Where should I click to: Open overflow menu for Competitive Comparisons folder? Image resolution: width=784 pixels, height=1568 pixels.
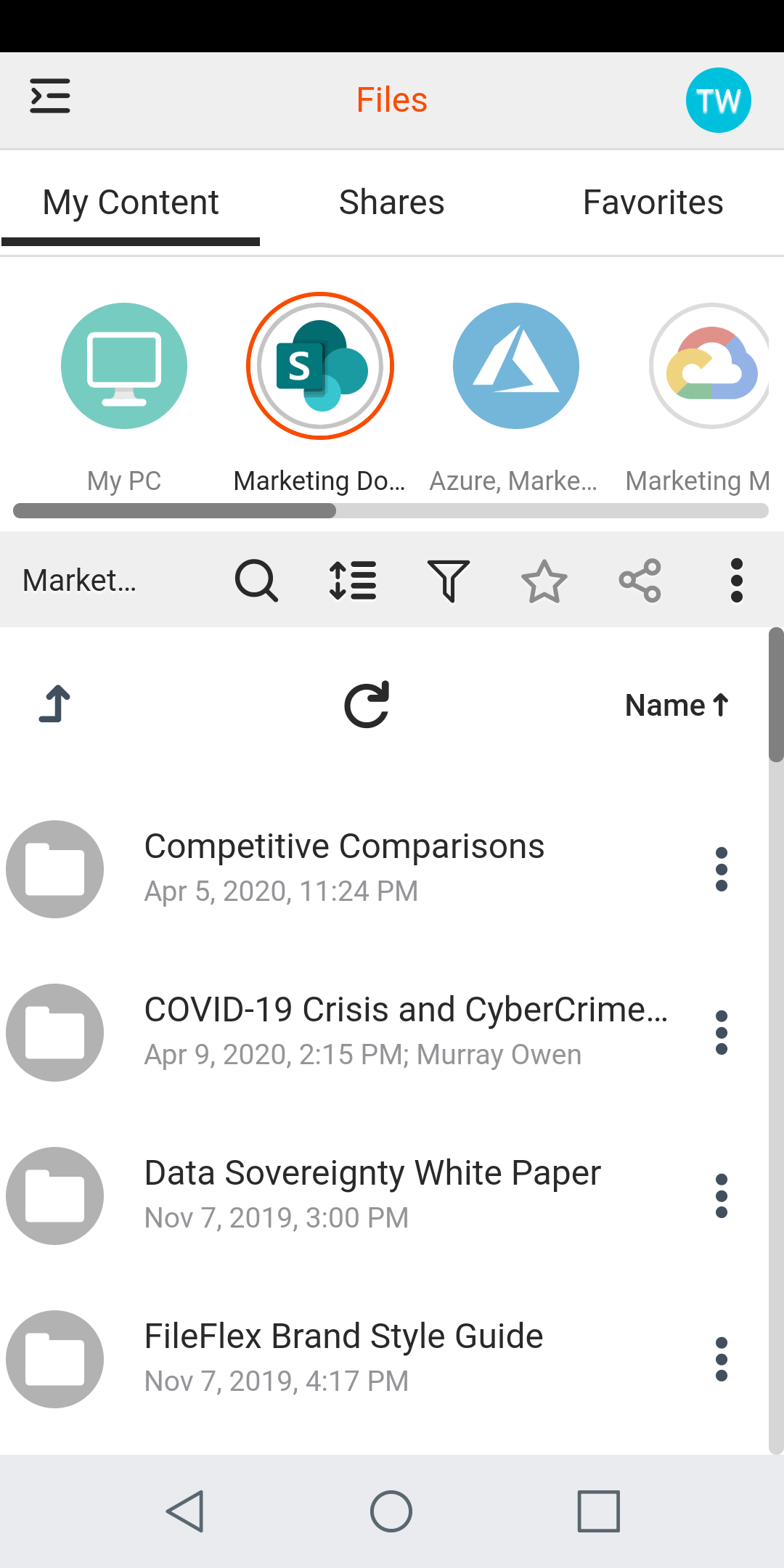pos(722,869)
